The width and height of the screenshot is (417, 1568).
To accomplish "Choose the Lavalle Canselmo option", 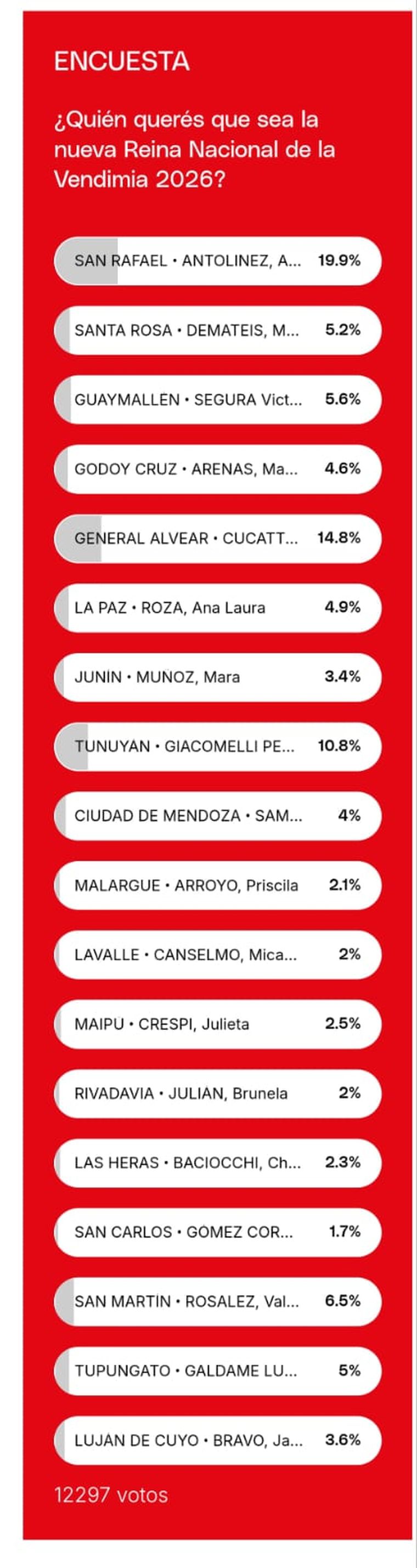I will [217, 955].
